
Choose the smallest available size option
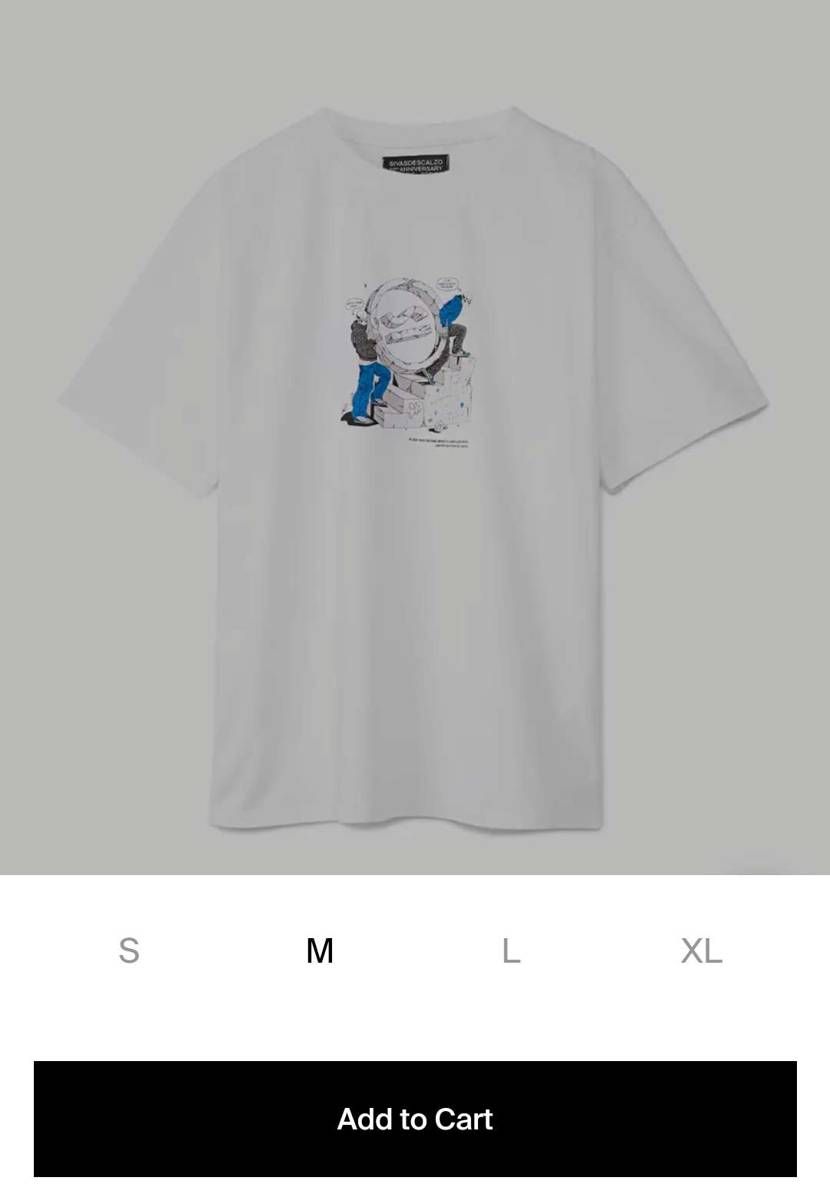pos(129,951)
